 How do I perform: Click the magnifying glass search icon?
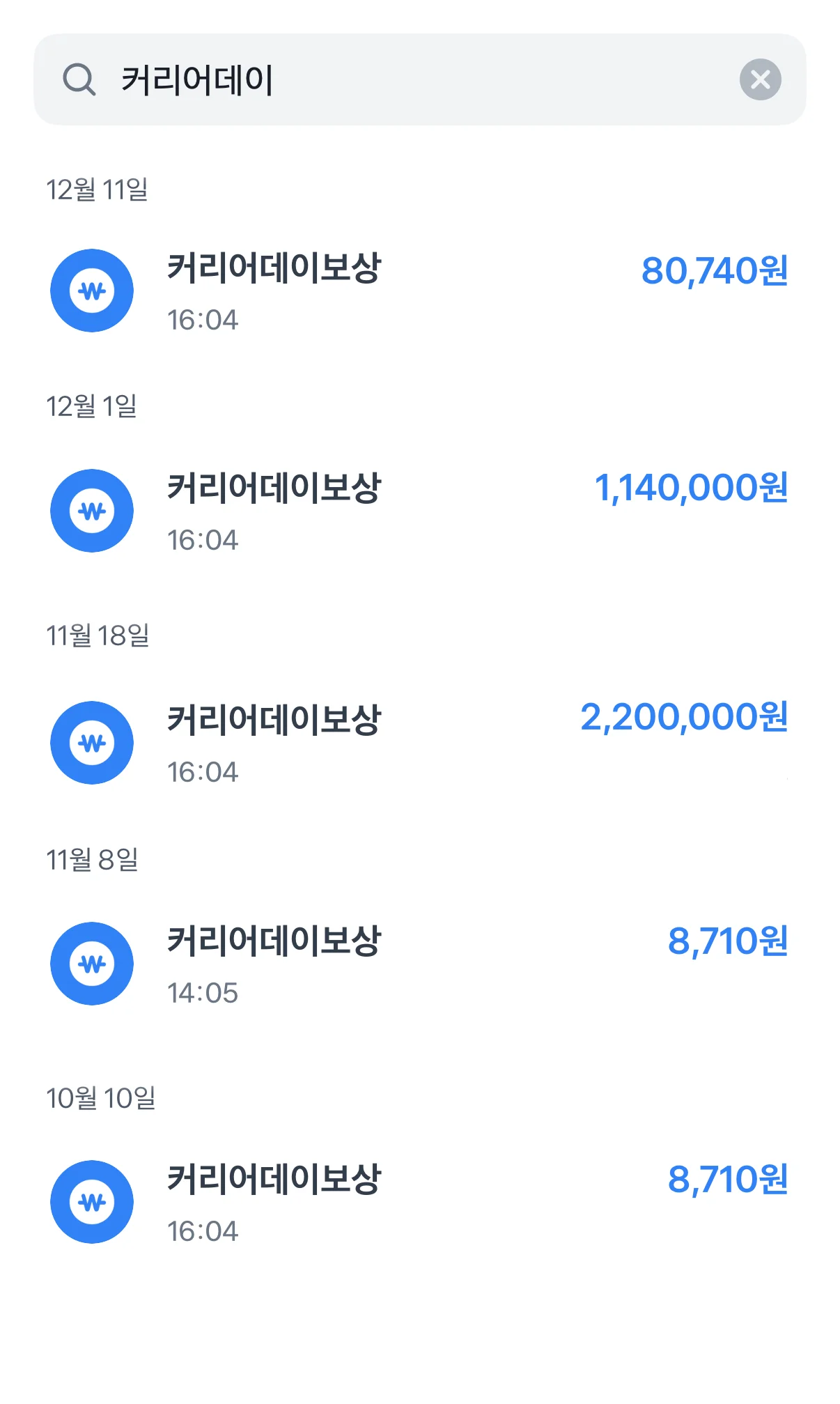(x=79, y=79)
